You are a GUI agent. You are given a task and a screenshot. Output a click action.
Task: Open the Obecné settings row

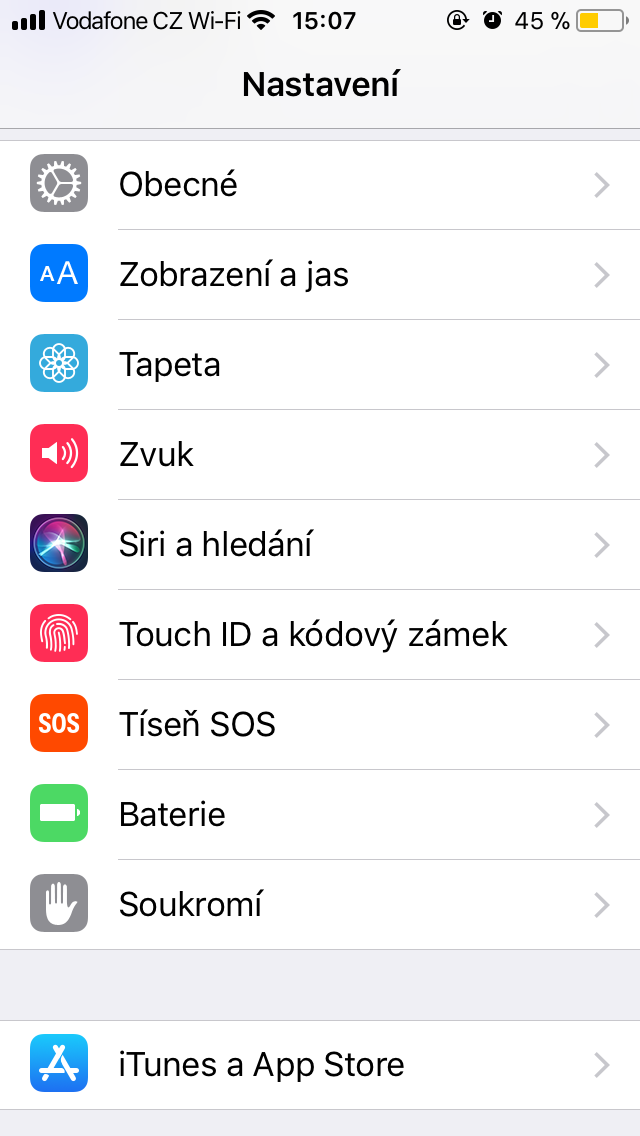[320, 185]
